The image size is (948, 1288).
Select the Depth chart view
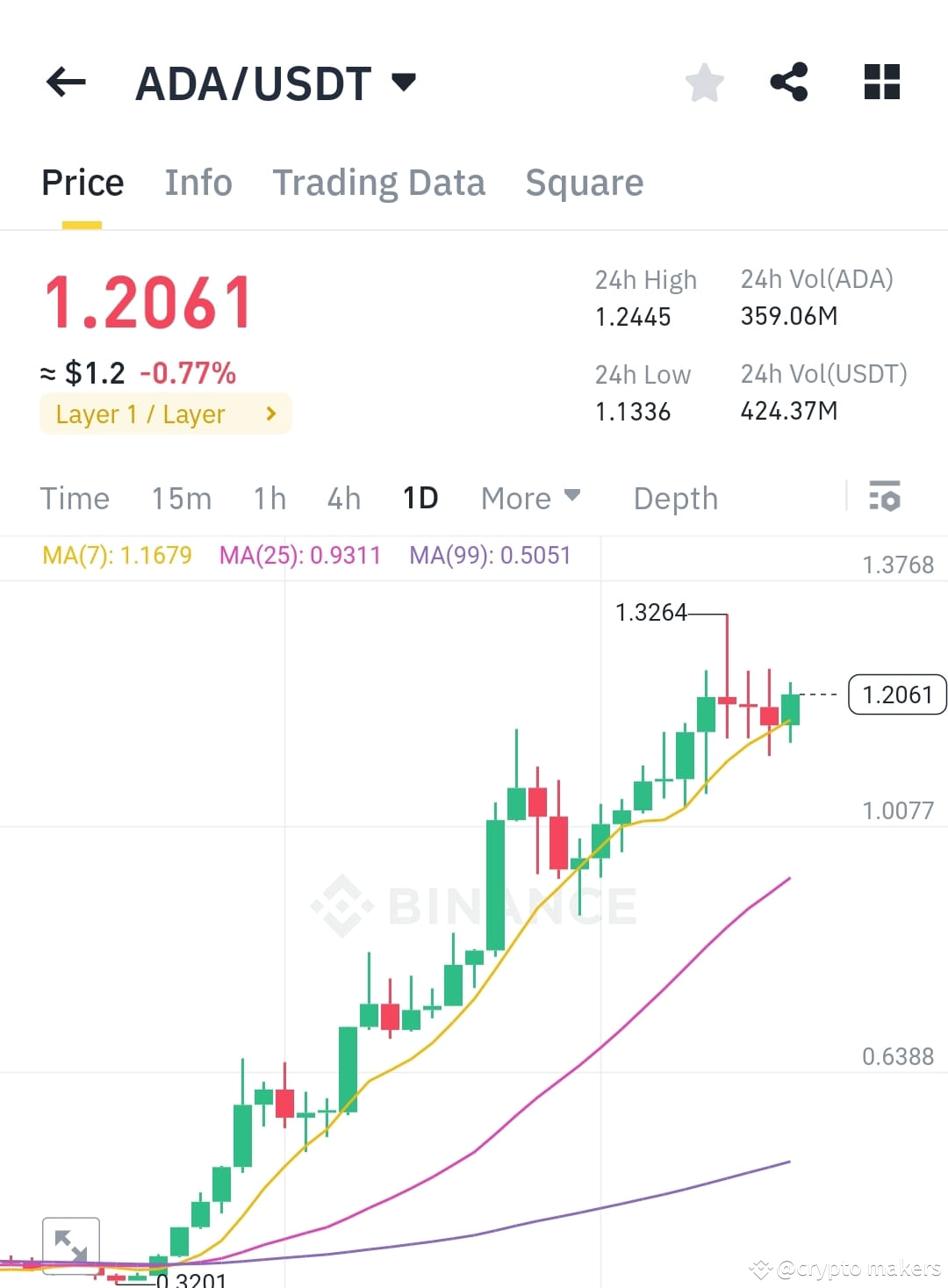pos(674,498)
